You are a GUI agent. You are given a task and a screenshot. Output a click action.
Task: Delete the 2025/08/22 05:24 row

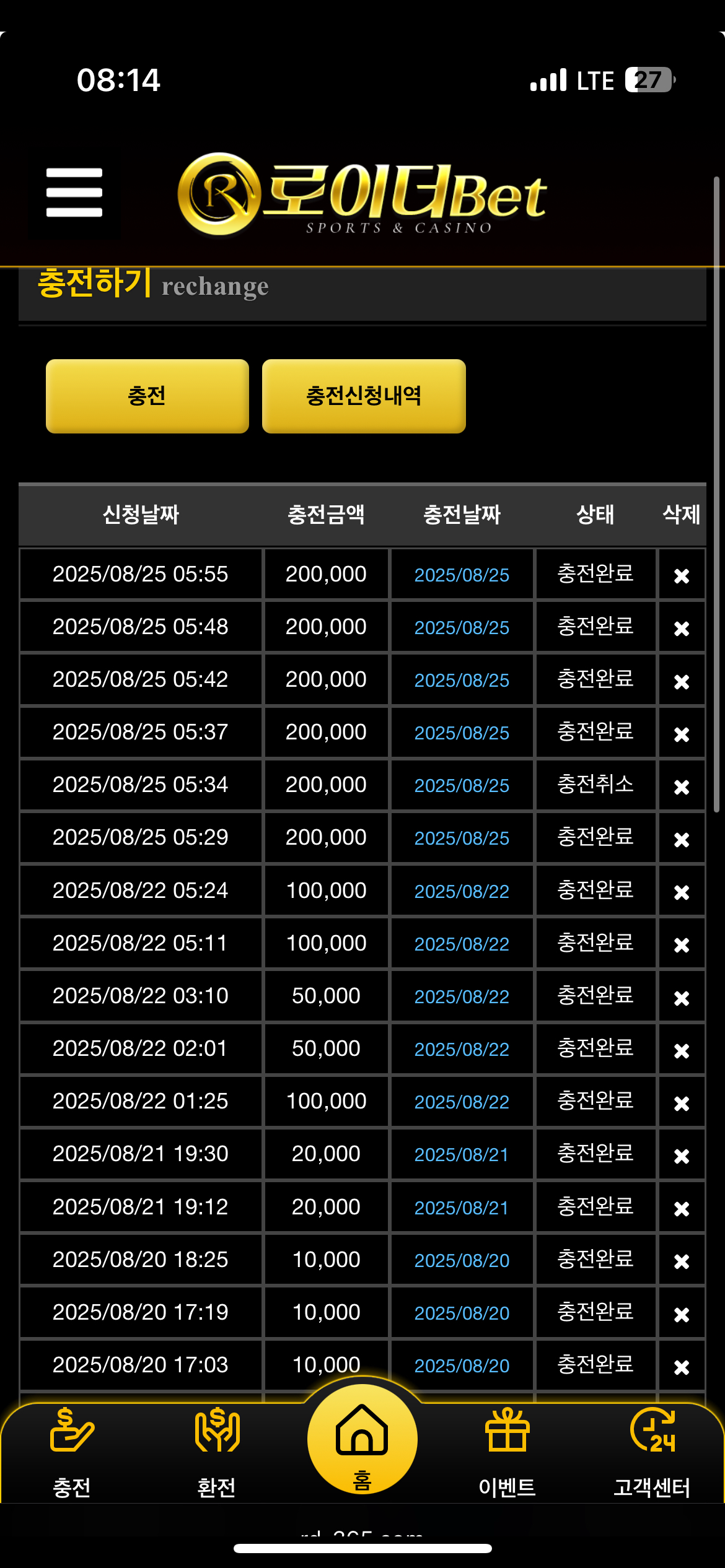681,892
